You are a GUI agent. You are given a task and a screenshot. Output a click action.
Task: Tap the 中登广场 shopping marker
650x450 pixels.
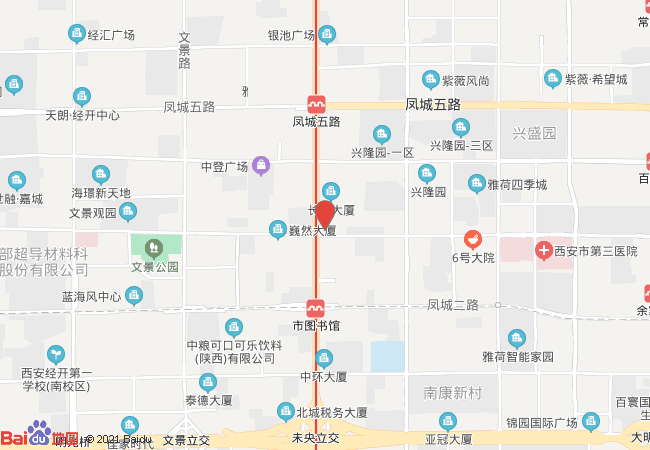click(261, 166)
